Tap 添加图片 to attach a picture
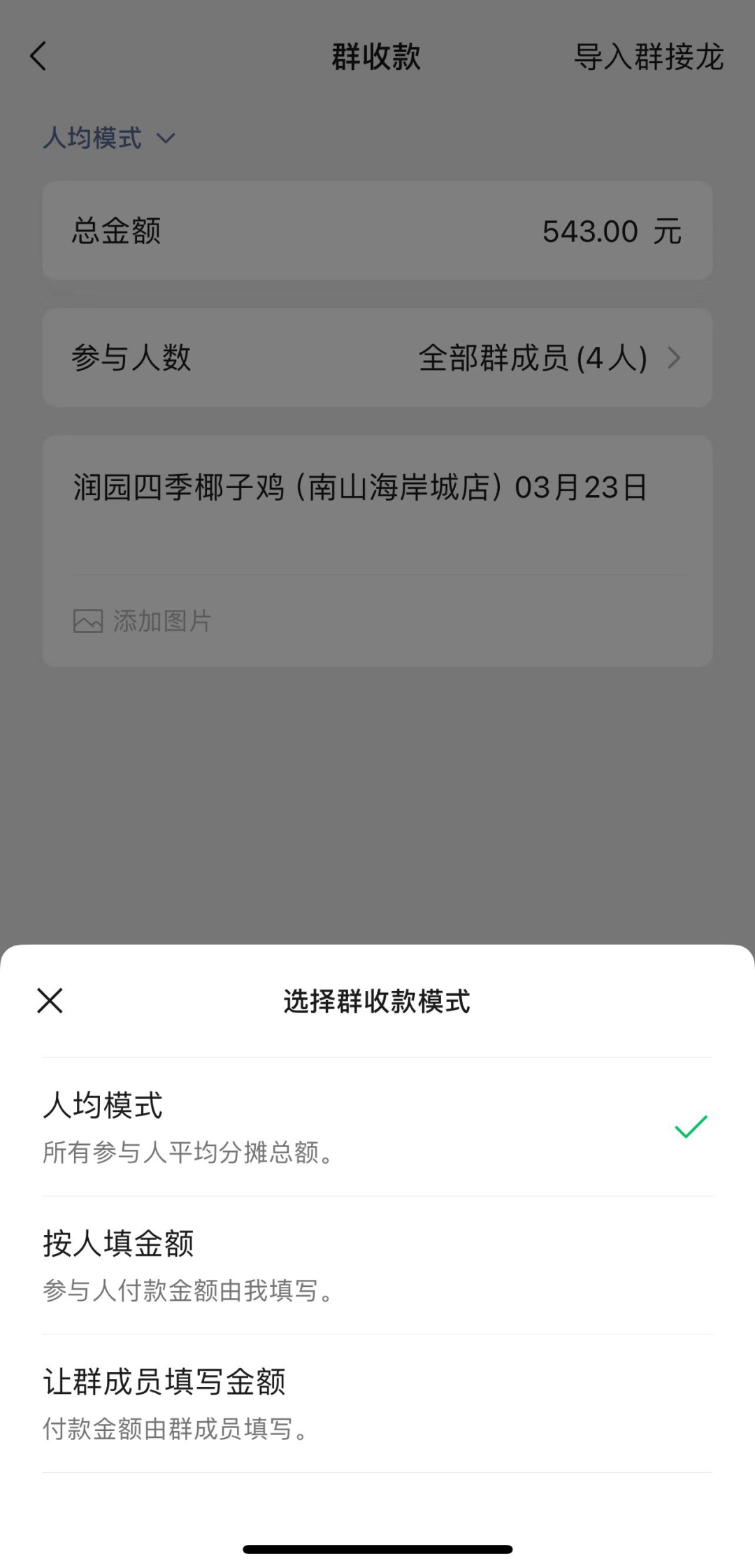 tap(142, 621)
